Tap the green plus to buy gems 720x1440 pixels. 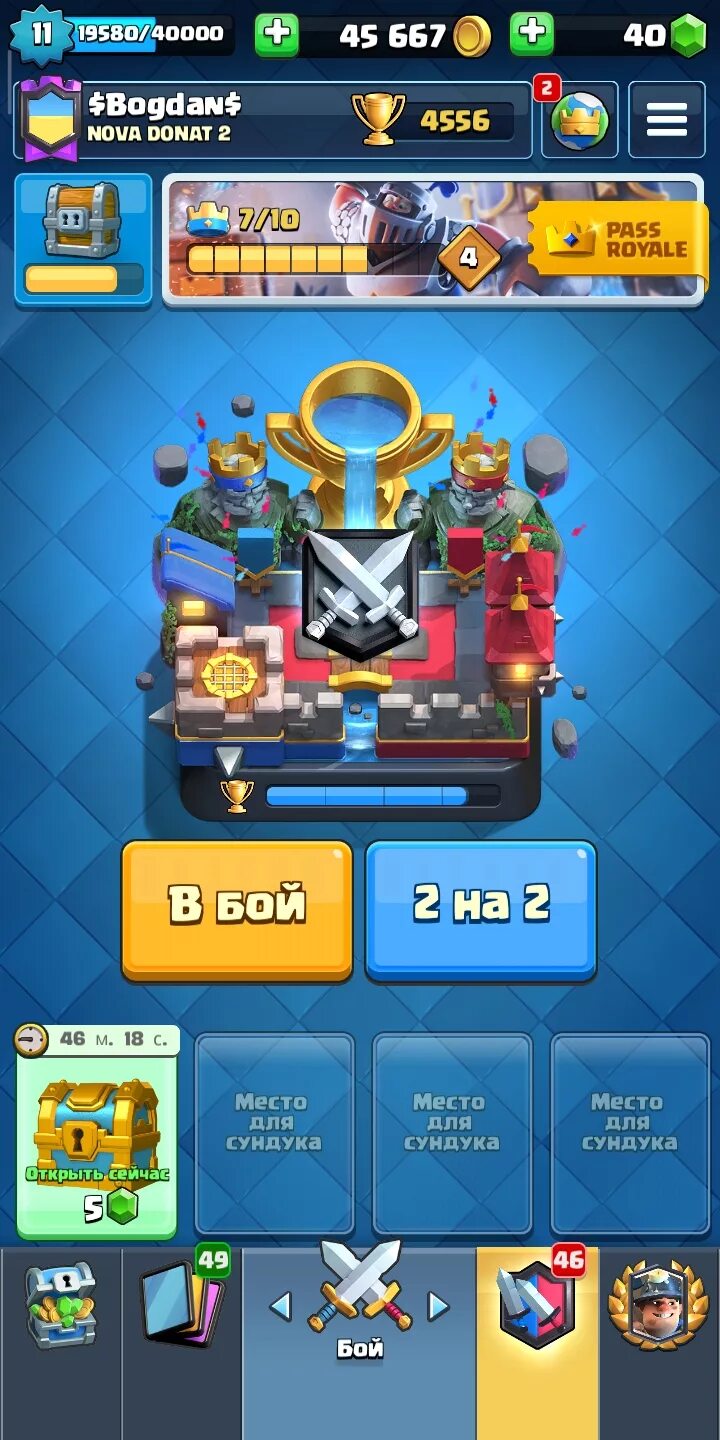pyautogui.click(x=532, y=35)
